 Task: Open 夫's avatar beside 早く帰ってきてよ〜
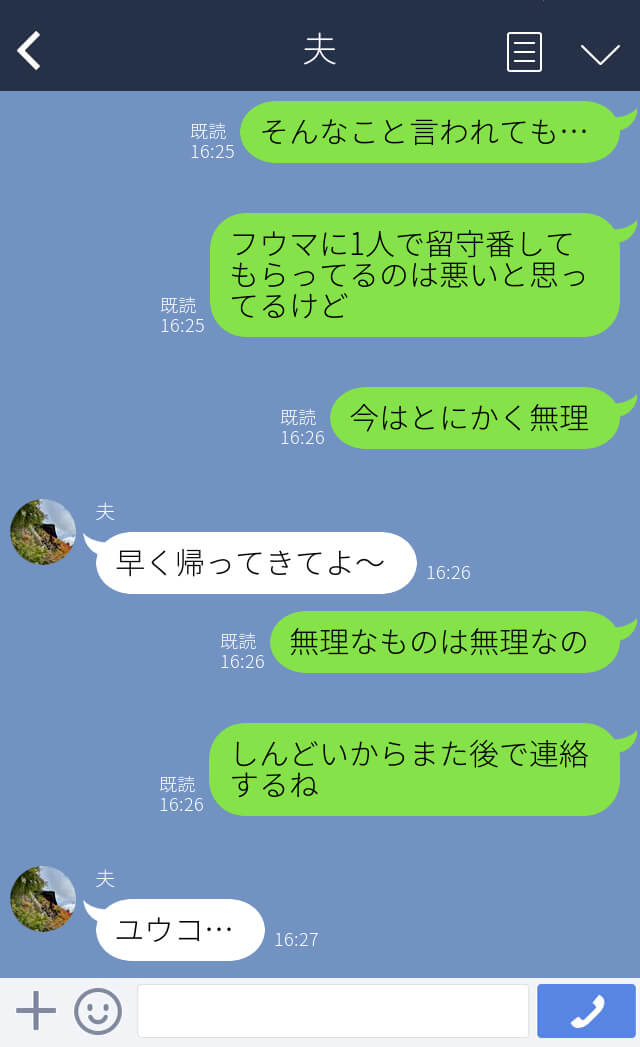point(43,532)
